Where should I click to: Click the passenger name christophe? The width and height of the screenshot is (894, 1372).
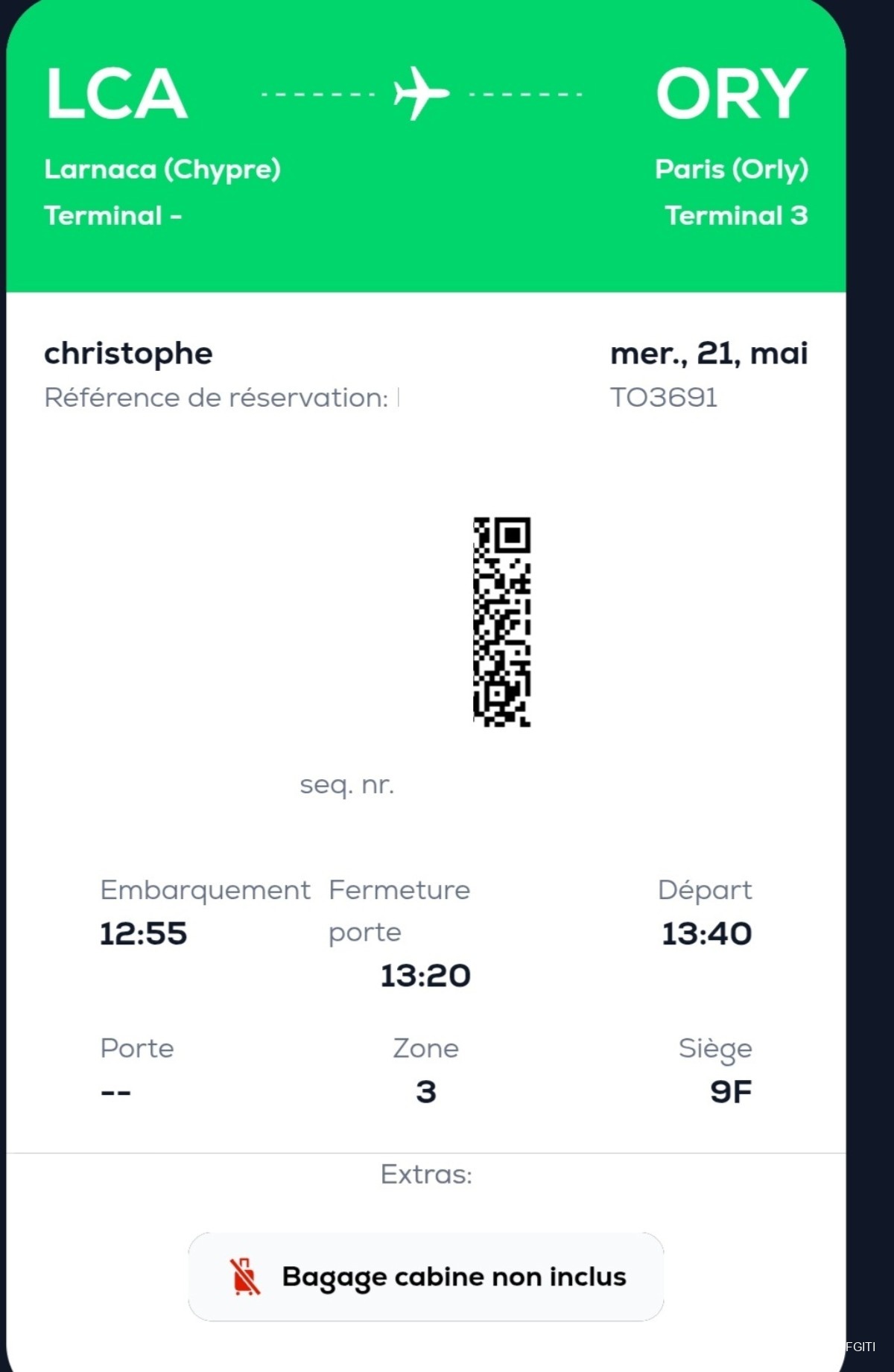pos(128,353)
